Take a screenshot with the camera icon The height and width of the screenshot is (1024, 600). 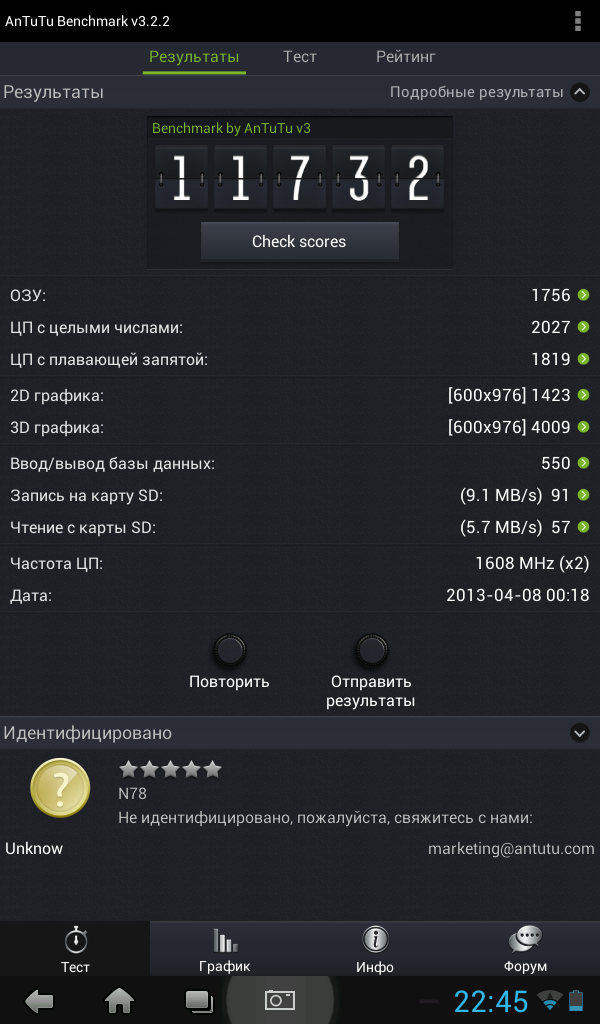tap(279, 1000)
